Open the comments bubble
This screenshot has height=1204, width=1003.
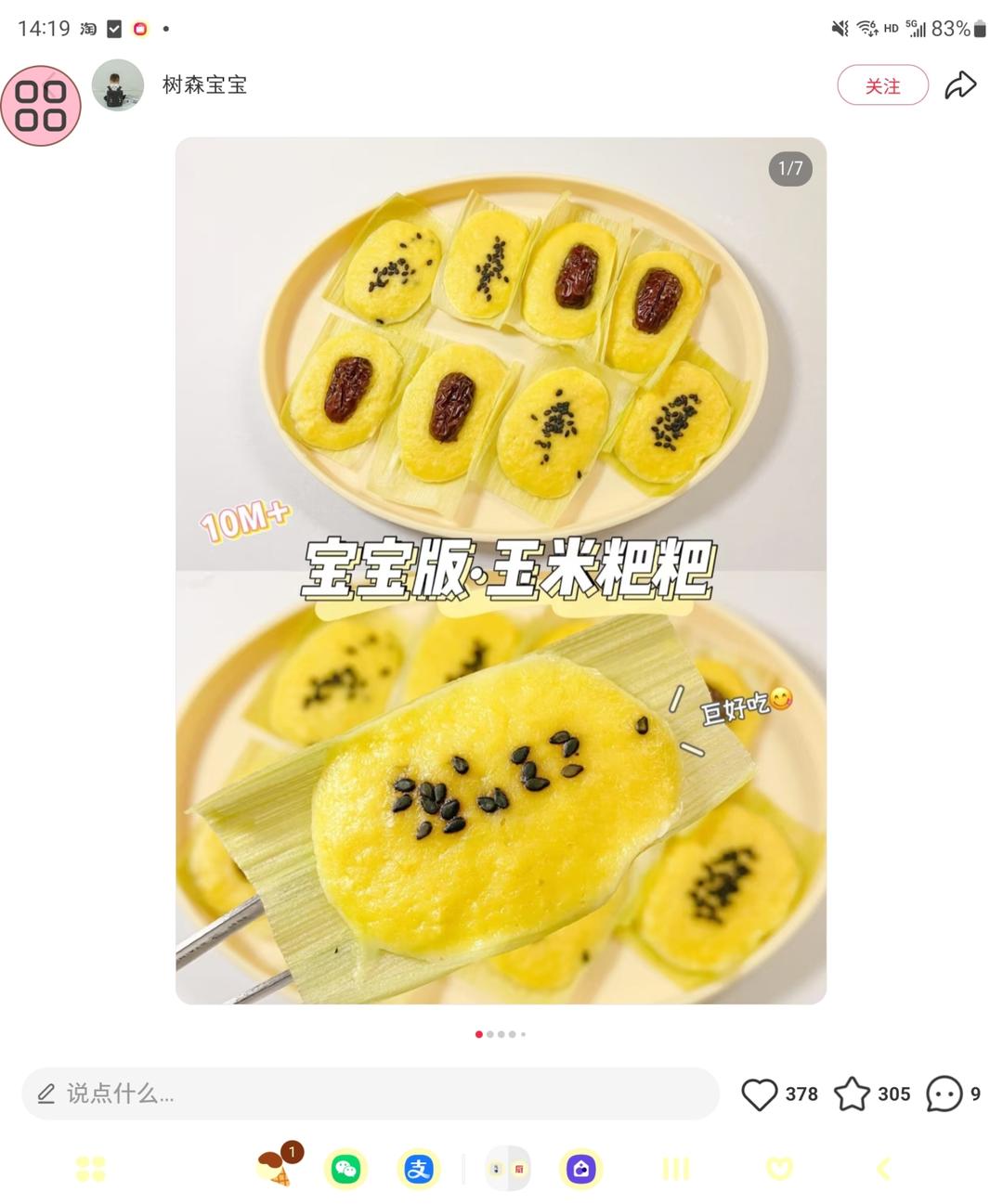click(x=944, y=1094)
